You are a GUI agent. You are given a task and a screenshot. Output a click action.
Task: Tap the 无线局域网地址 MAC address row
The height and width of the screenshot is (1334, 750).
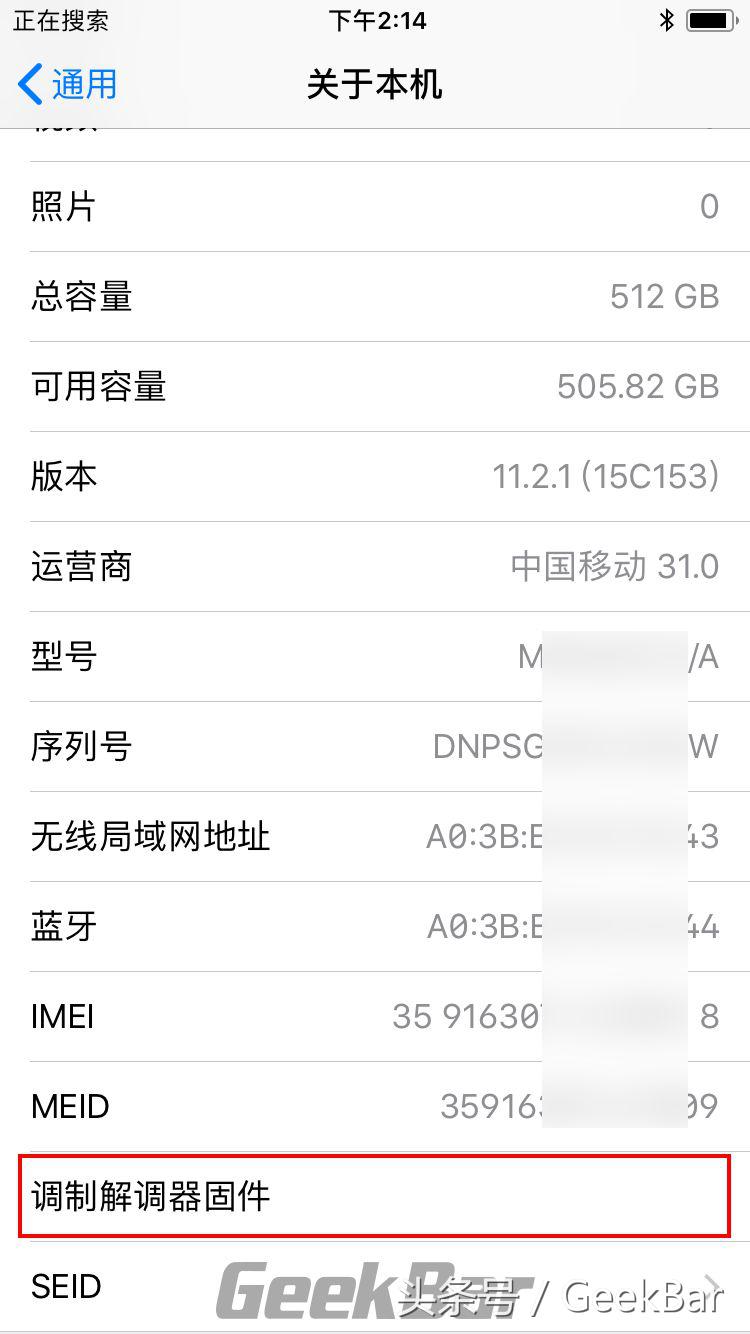pos(375,837)
